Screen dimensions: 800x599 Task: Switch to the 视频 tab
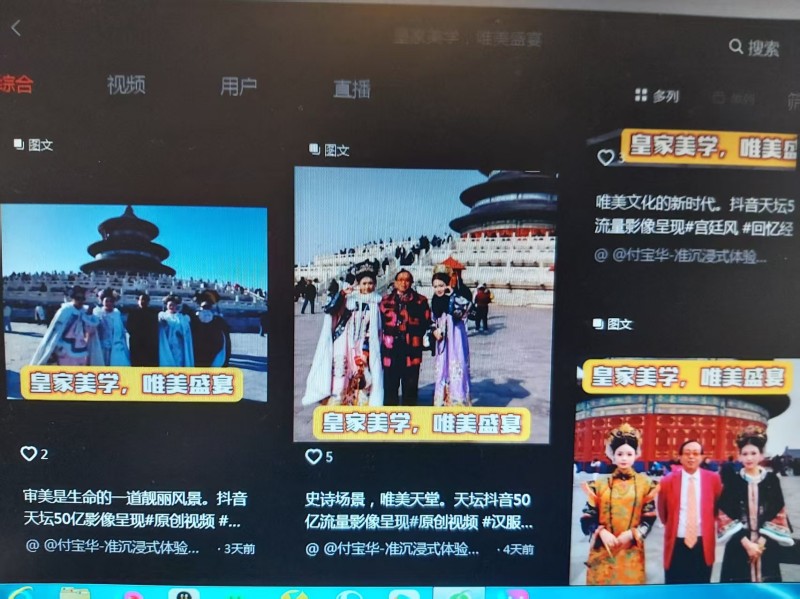126,85
